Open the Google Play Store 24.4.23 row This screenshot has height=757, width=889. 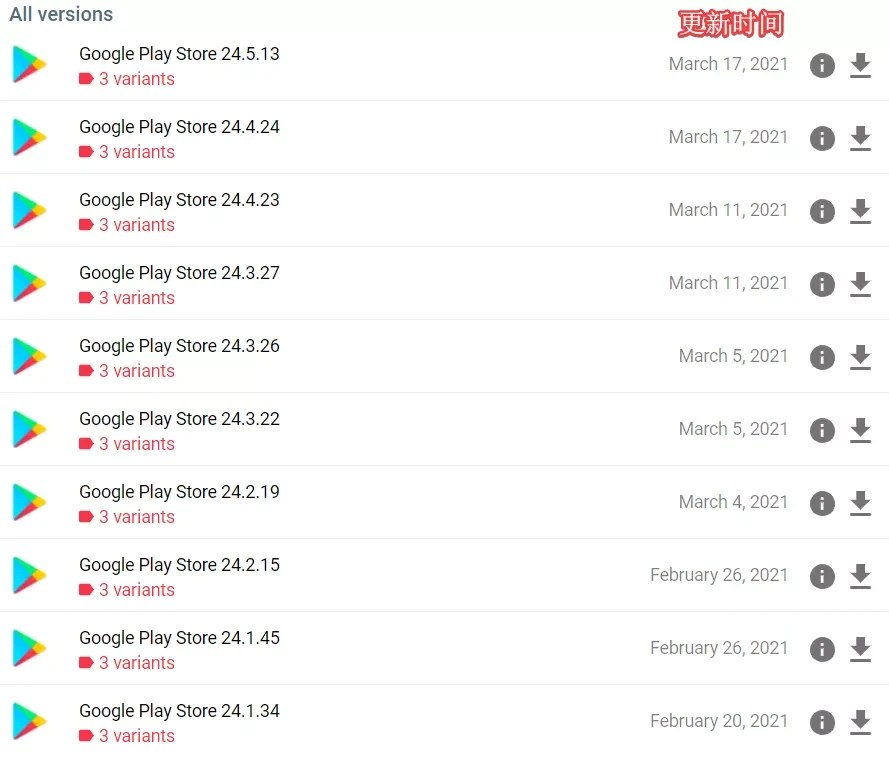click(x=179, y=200)
